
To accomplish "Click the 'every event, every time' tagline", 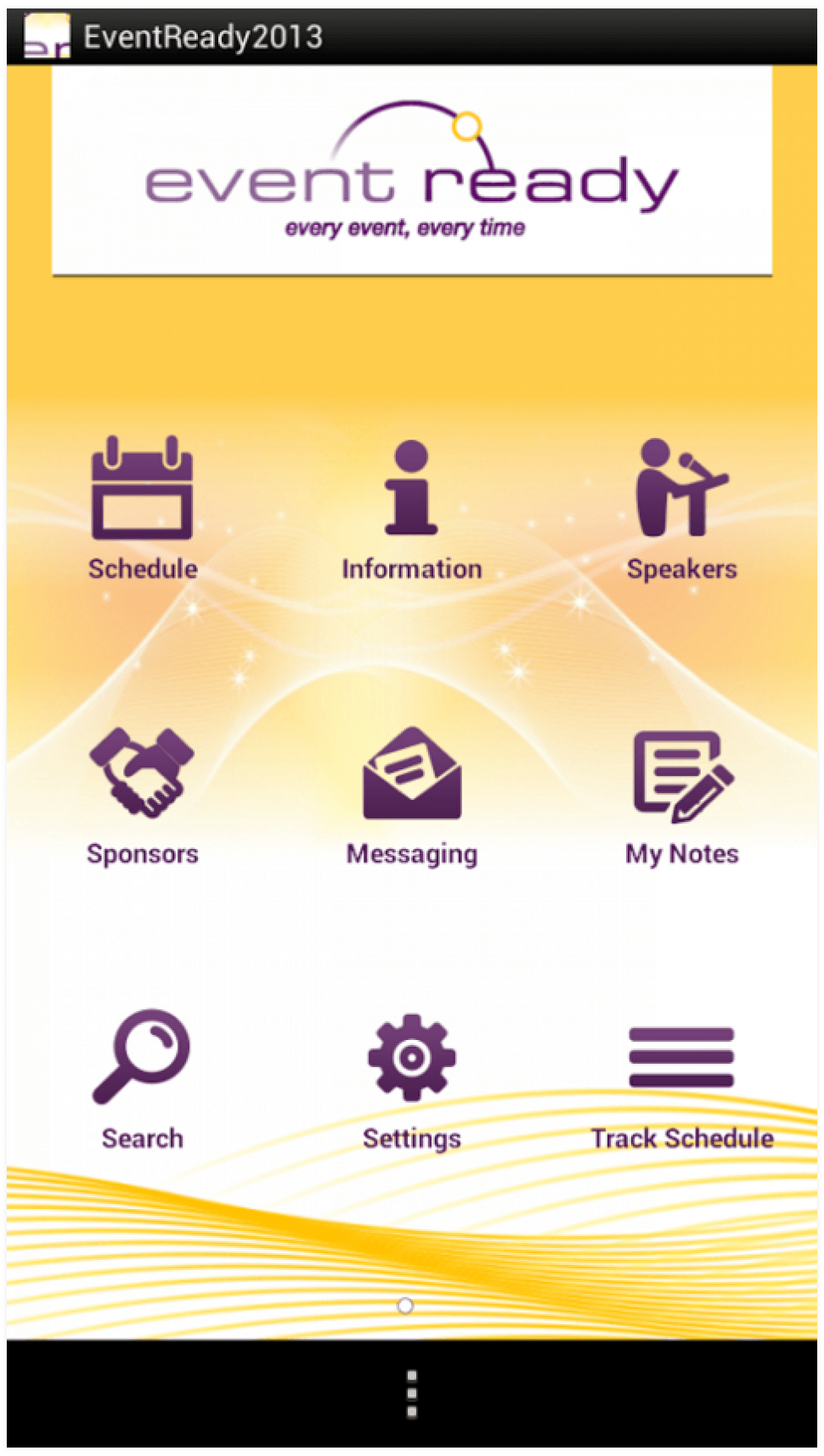I will coord(405,226).
